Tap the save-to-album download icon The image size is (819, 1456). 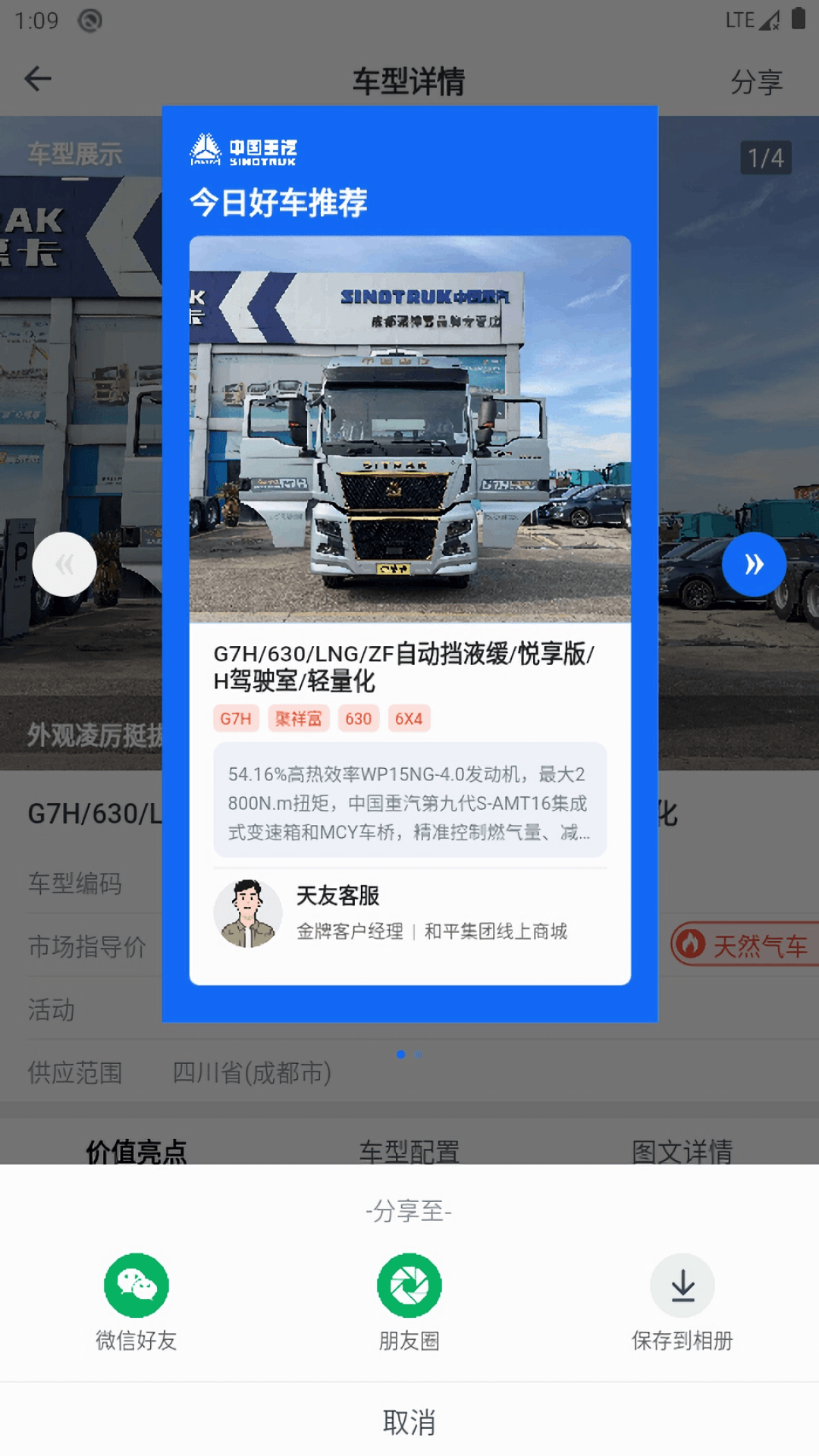point(682,1285)
